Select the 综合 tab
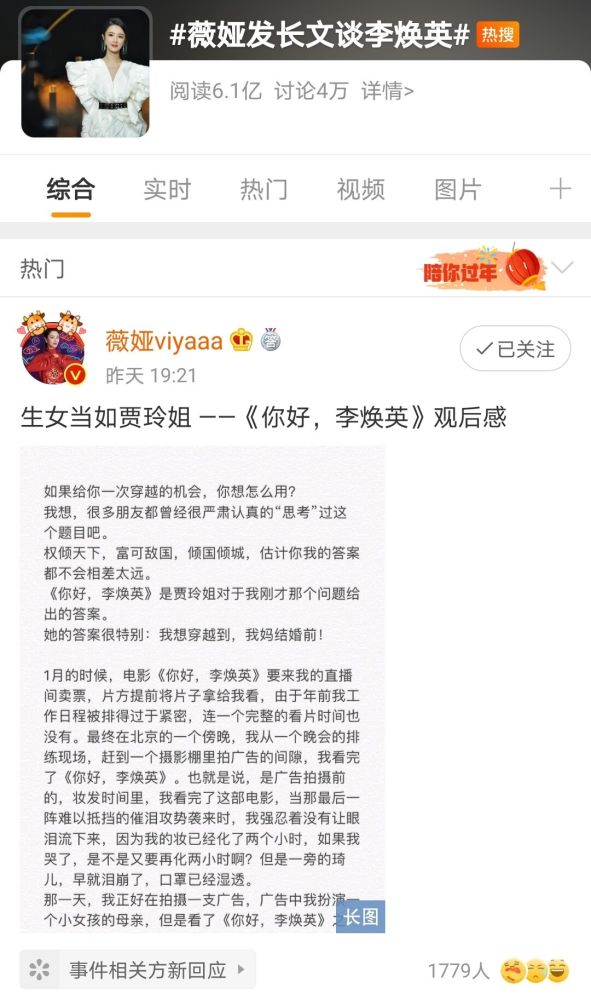 71,189
